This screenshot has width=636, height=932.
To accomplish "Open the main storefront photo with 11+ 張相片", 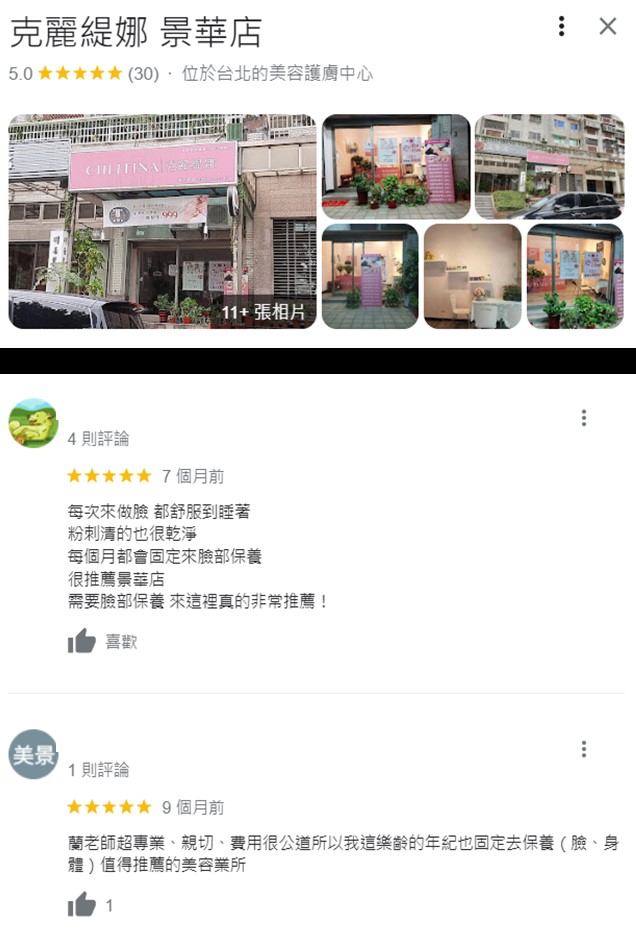I will coord(163,221).
